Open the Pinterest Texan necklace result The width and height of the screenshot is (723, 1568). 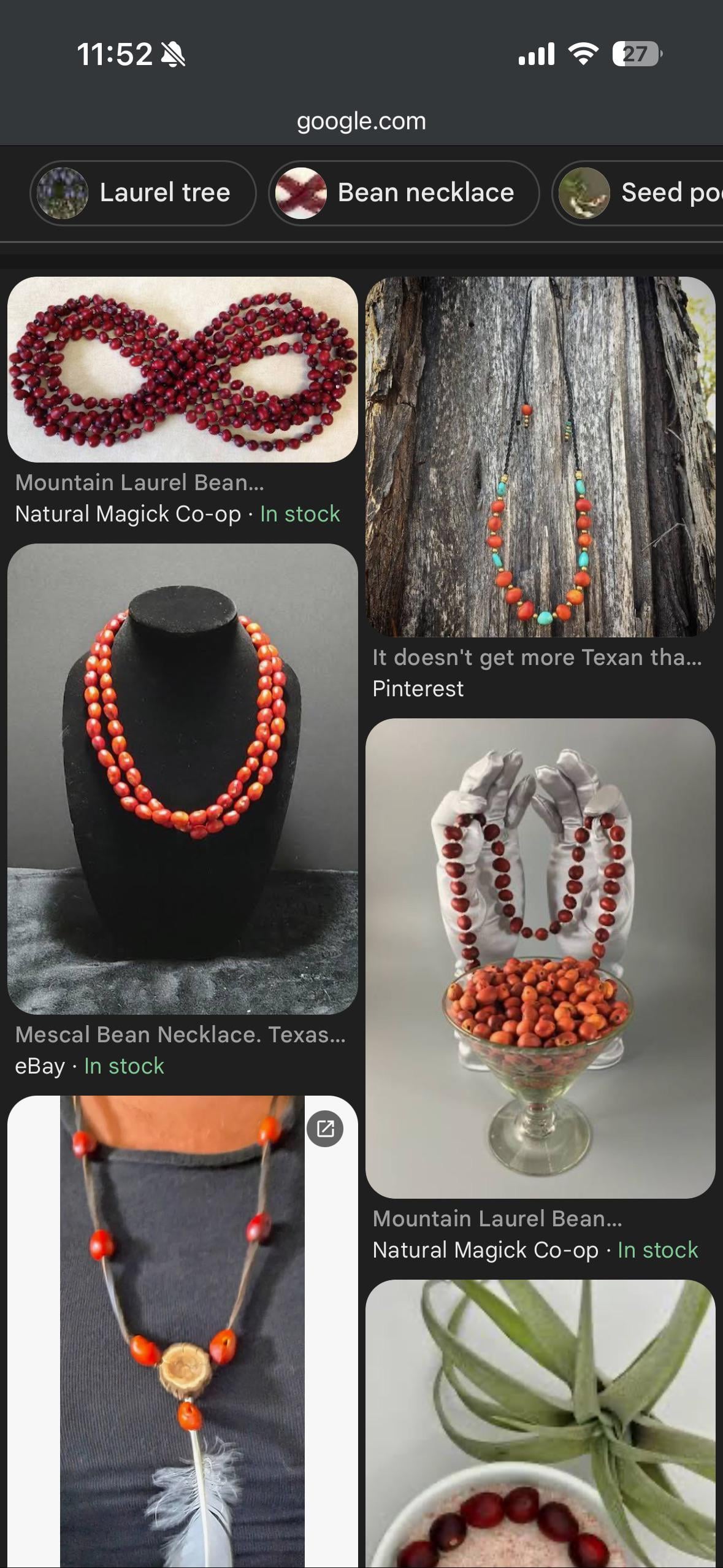click(540, 457)
